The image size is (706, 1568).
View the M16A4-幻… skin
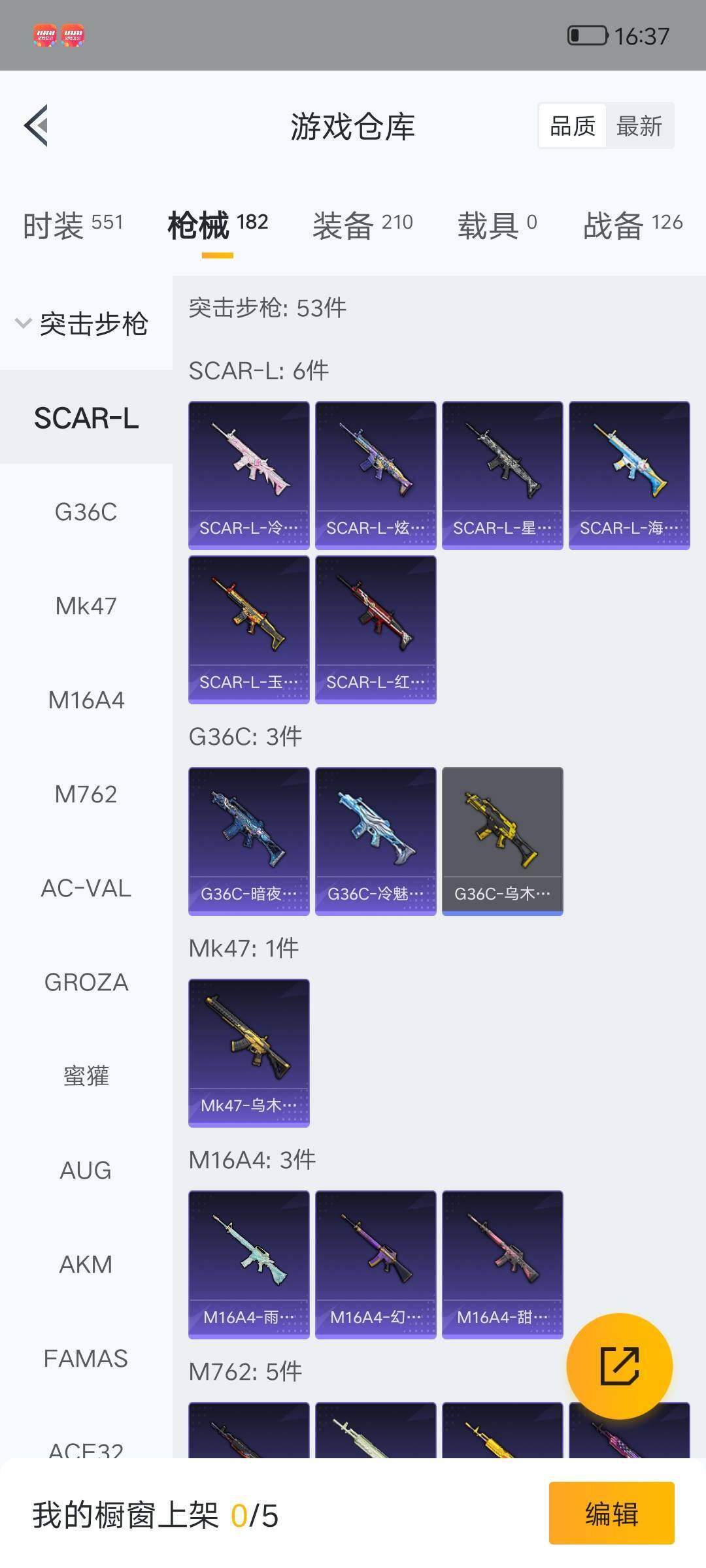coord(375,1264)
